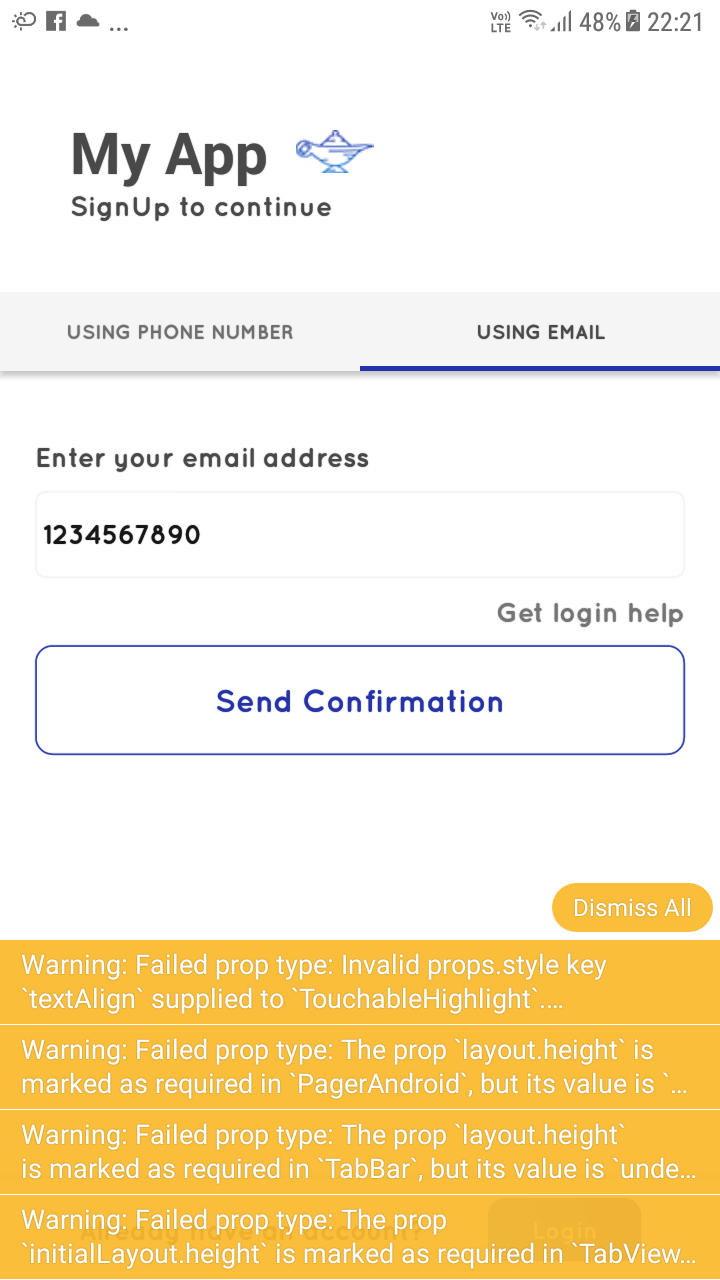Open the TabBar layout.height warning

[x=360, y=1152]
